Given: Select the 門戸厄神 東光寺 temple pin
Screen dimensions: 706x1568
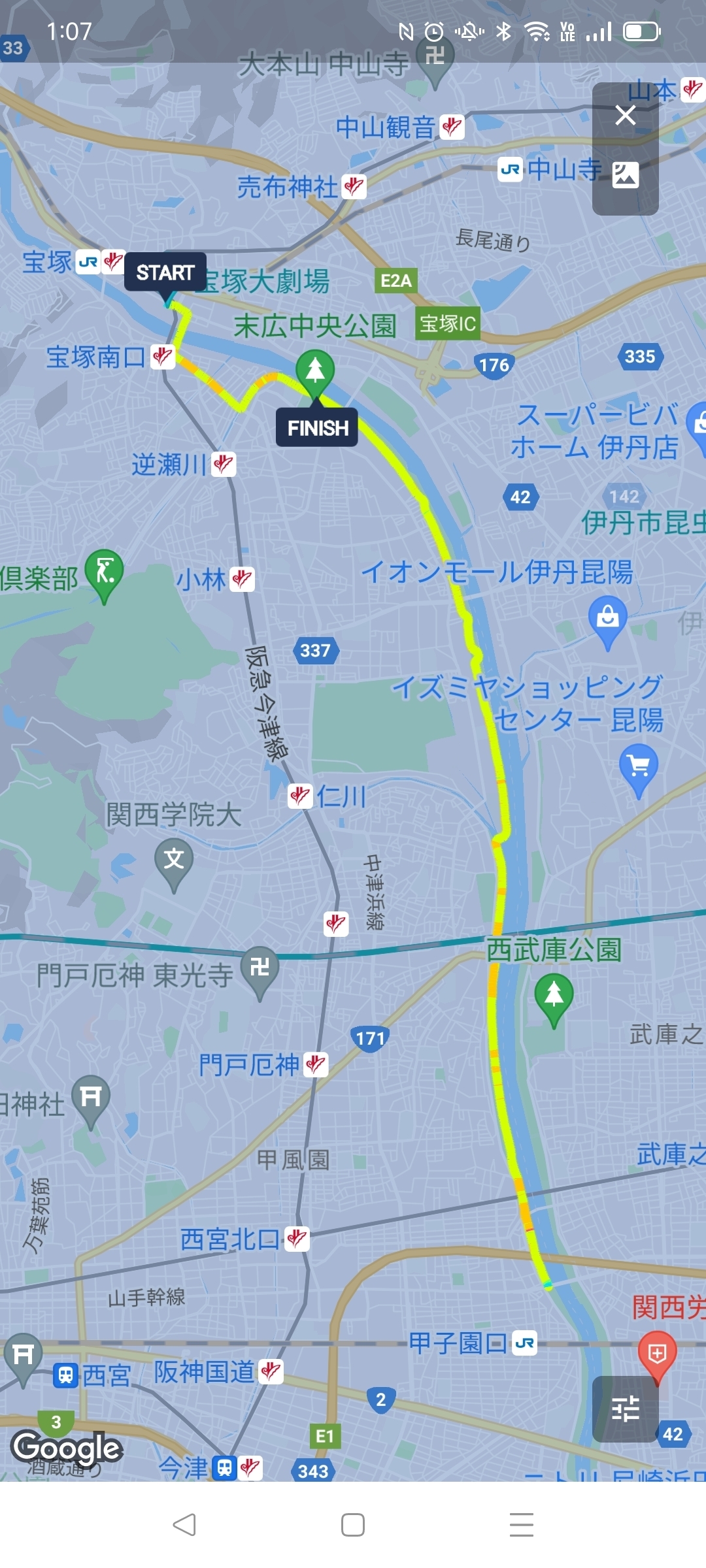Looking at the screenshot, I should pos(260,968).
